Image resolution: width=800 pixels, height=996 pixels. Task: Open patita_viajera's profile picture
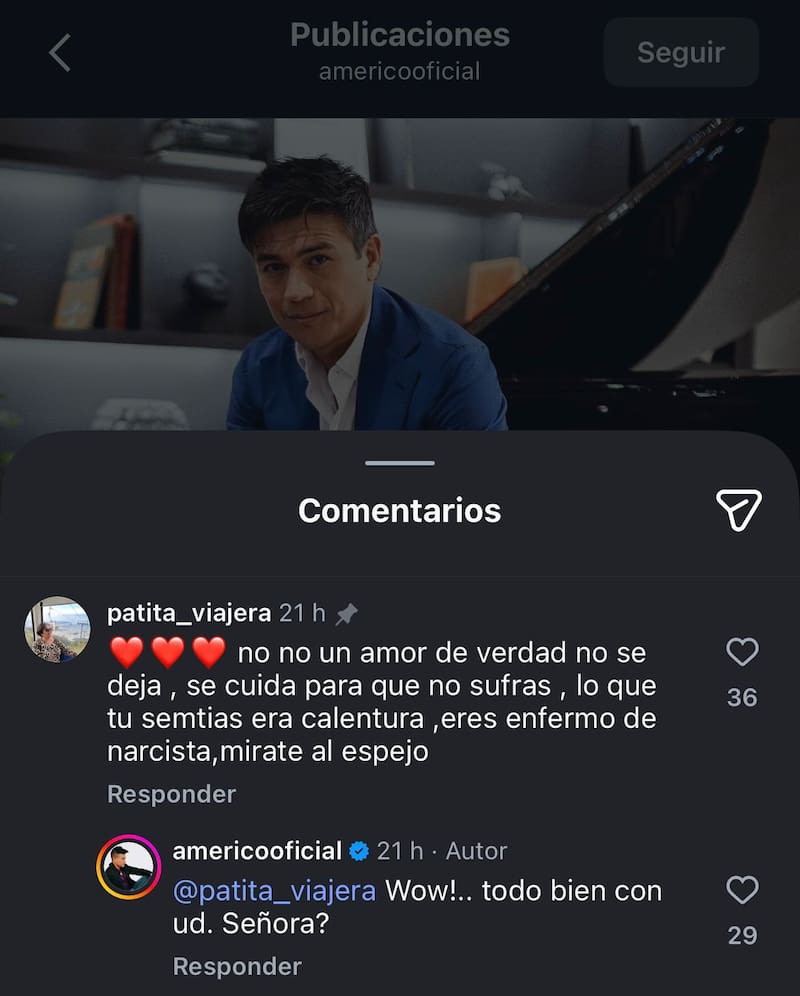[57, 629]
